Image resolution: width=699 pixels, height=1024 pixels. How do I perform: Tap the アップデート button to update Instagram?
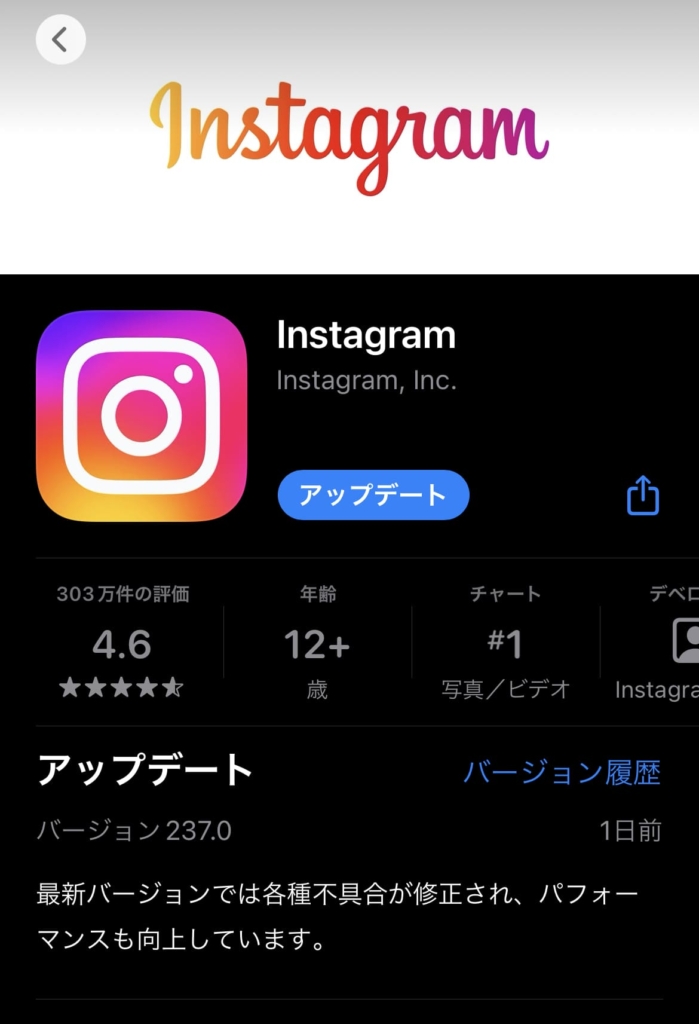(x=373, y=495)
